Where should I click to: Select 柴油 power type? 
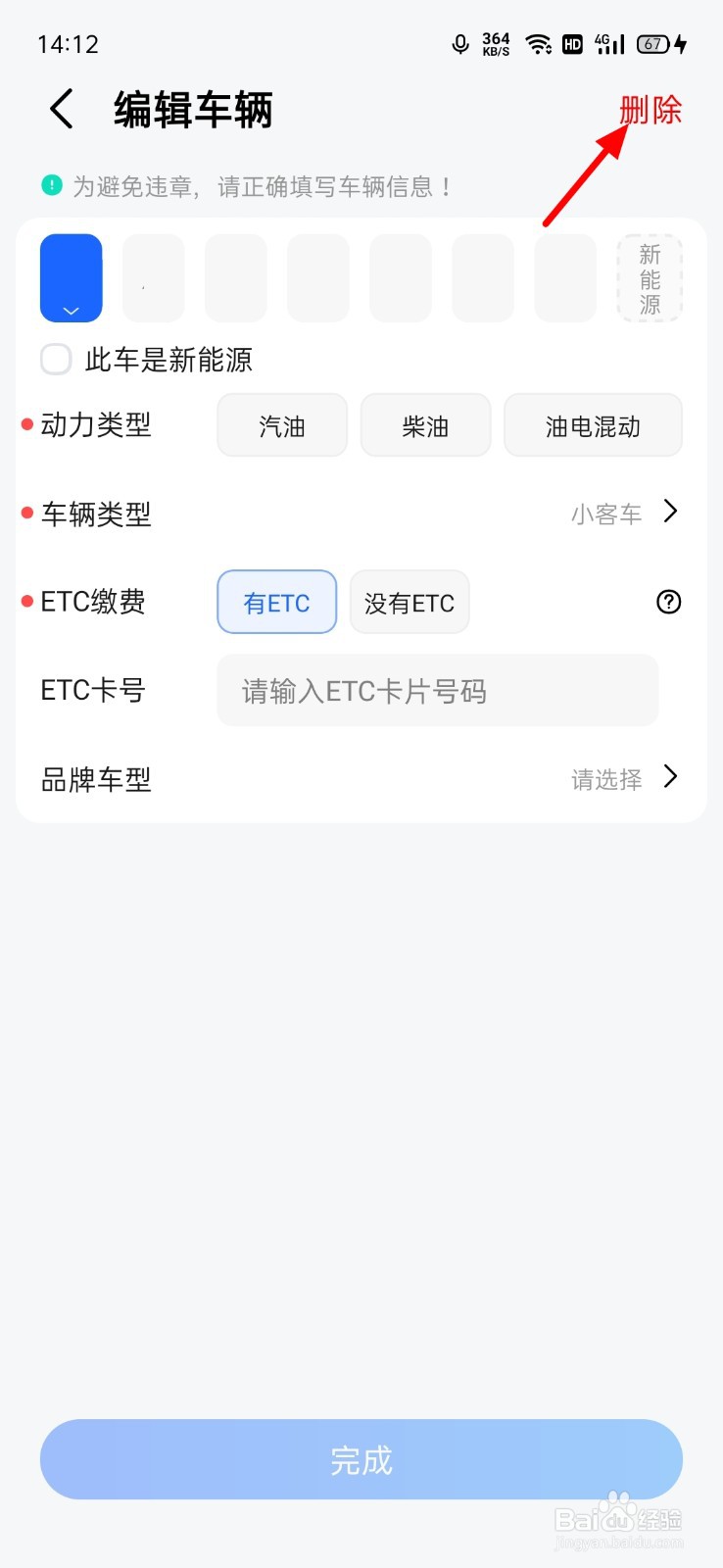point(425,425)
